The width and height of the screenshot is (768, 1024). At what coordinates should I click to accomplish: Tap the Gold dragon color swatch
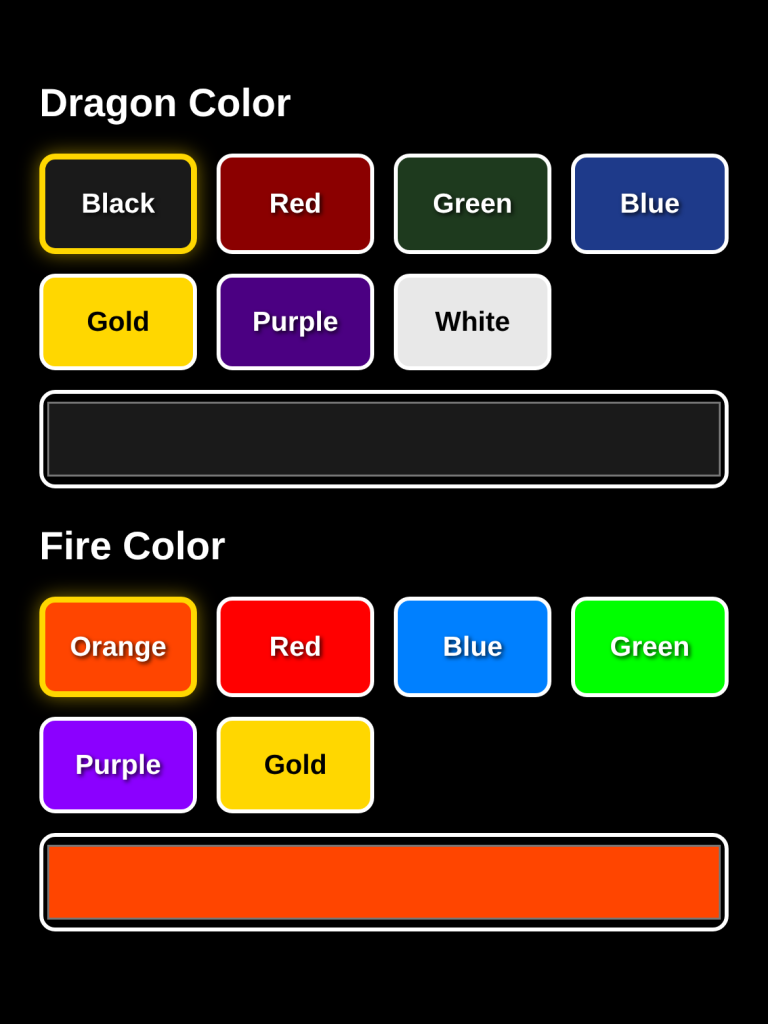coord(118,321)
